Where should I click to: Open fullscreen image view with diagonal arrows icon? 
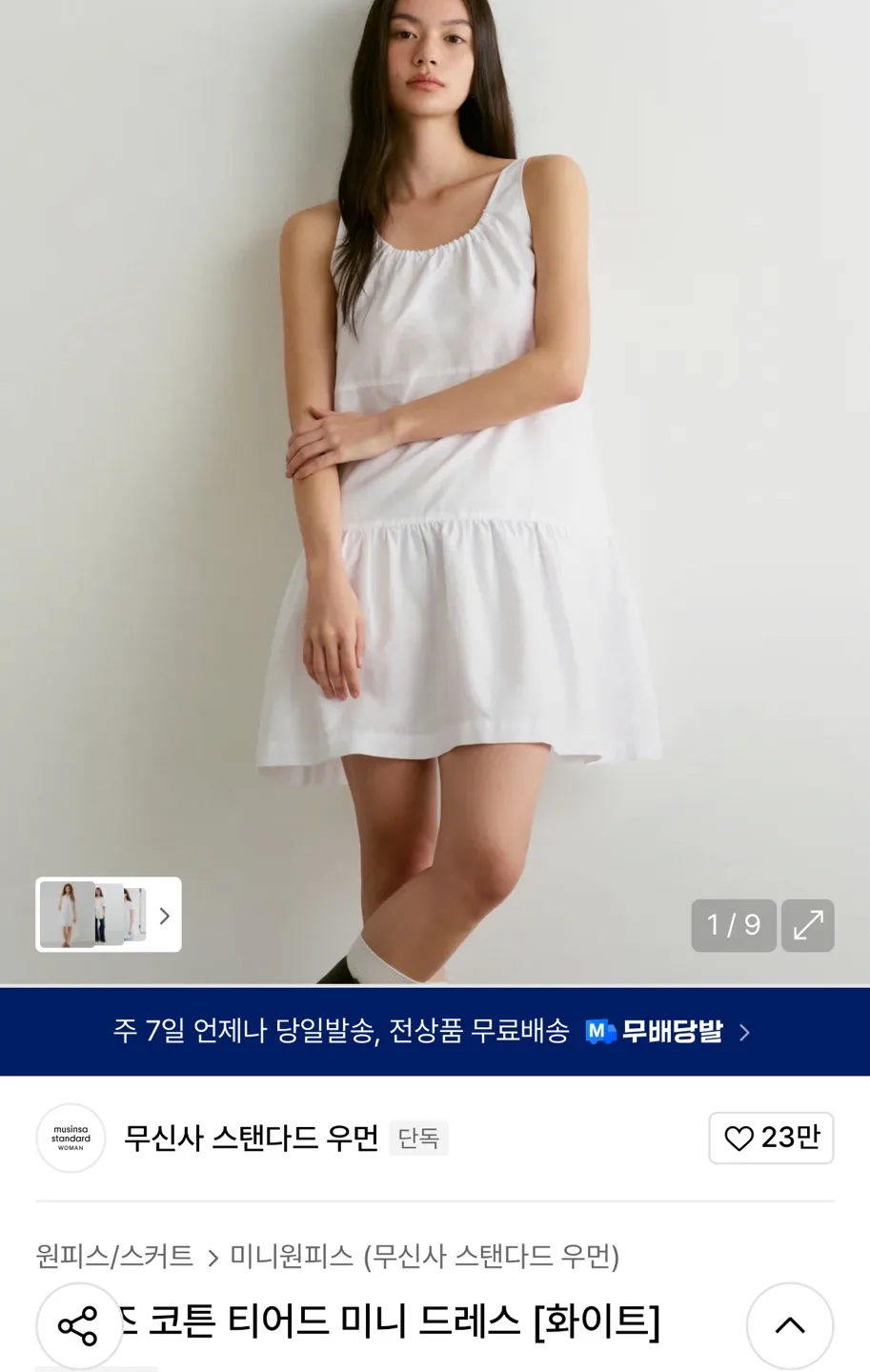[807, 925]
